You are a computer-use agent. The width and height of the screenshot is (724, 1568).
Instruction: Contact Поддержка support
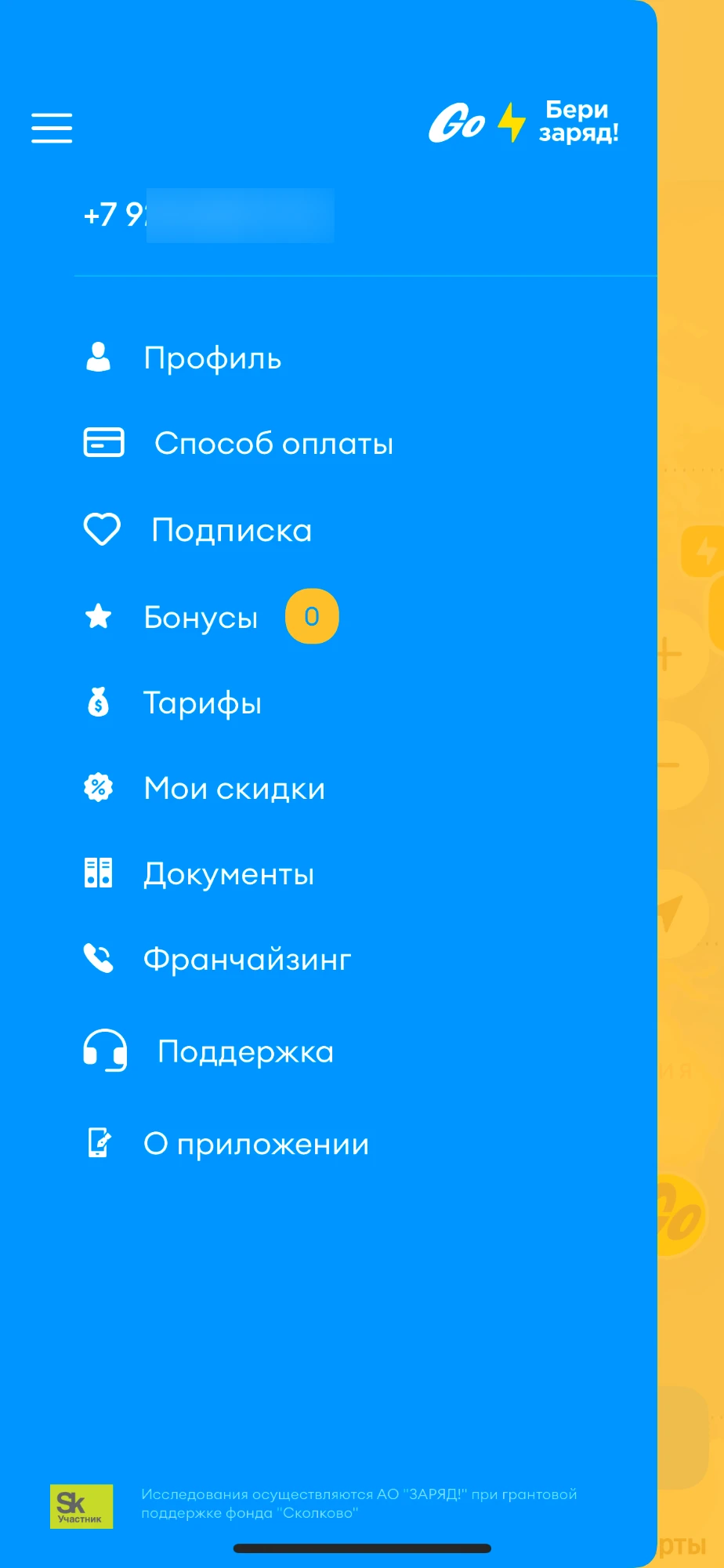244,1052
